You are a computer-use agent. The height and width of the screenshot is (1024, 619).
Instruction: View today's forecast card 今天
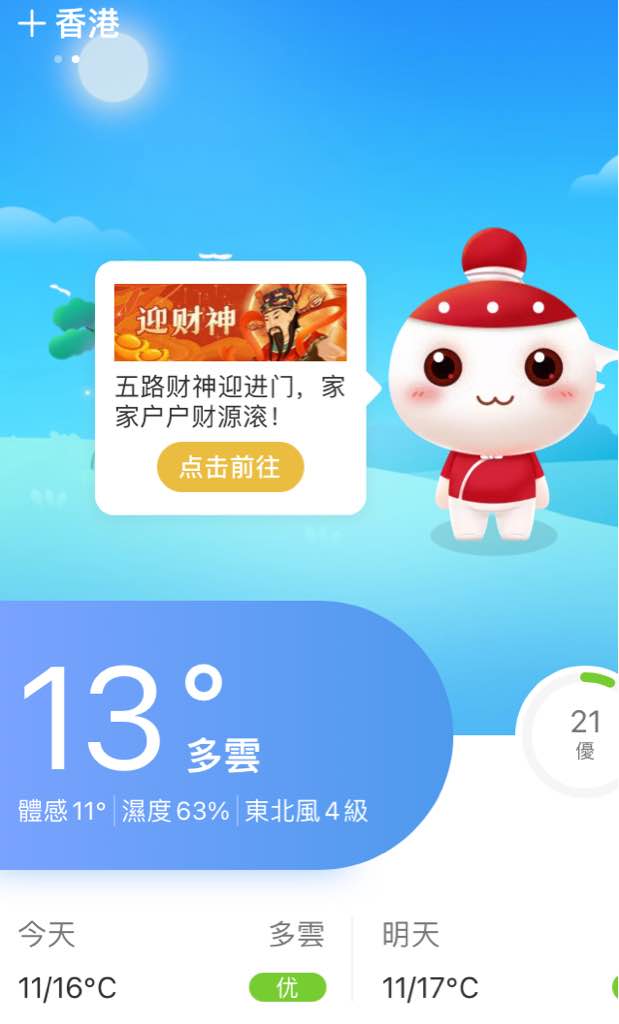172,961
